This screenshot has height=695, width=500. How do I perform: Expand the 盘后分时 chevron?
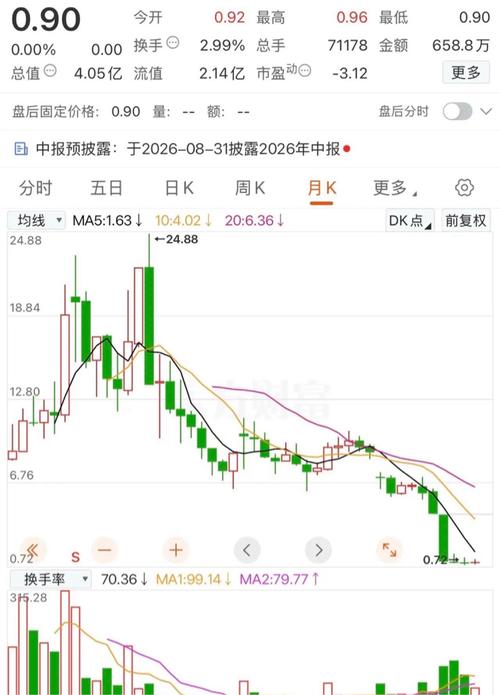486,111
